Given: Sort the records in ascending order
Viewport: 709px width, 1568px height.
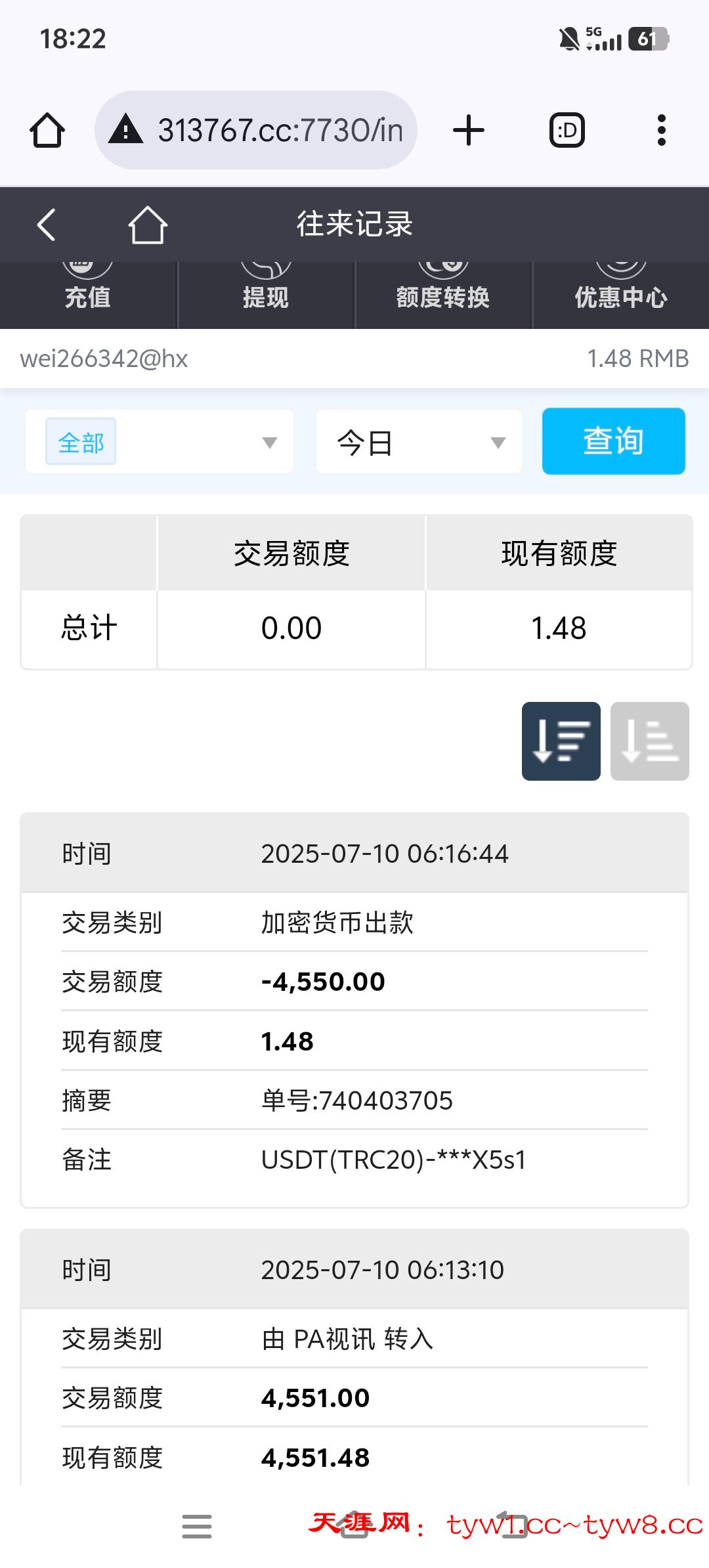Looking at the screenshot, I should (650, 741).
